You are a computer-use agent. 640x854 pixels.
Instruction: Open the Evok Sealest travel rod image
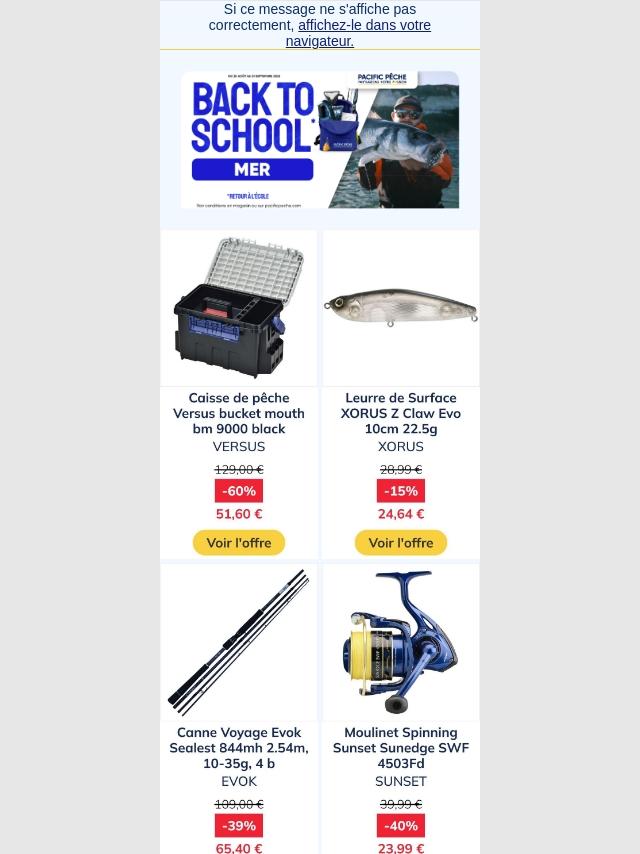click(x=239, y=643)
